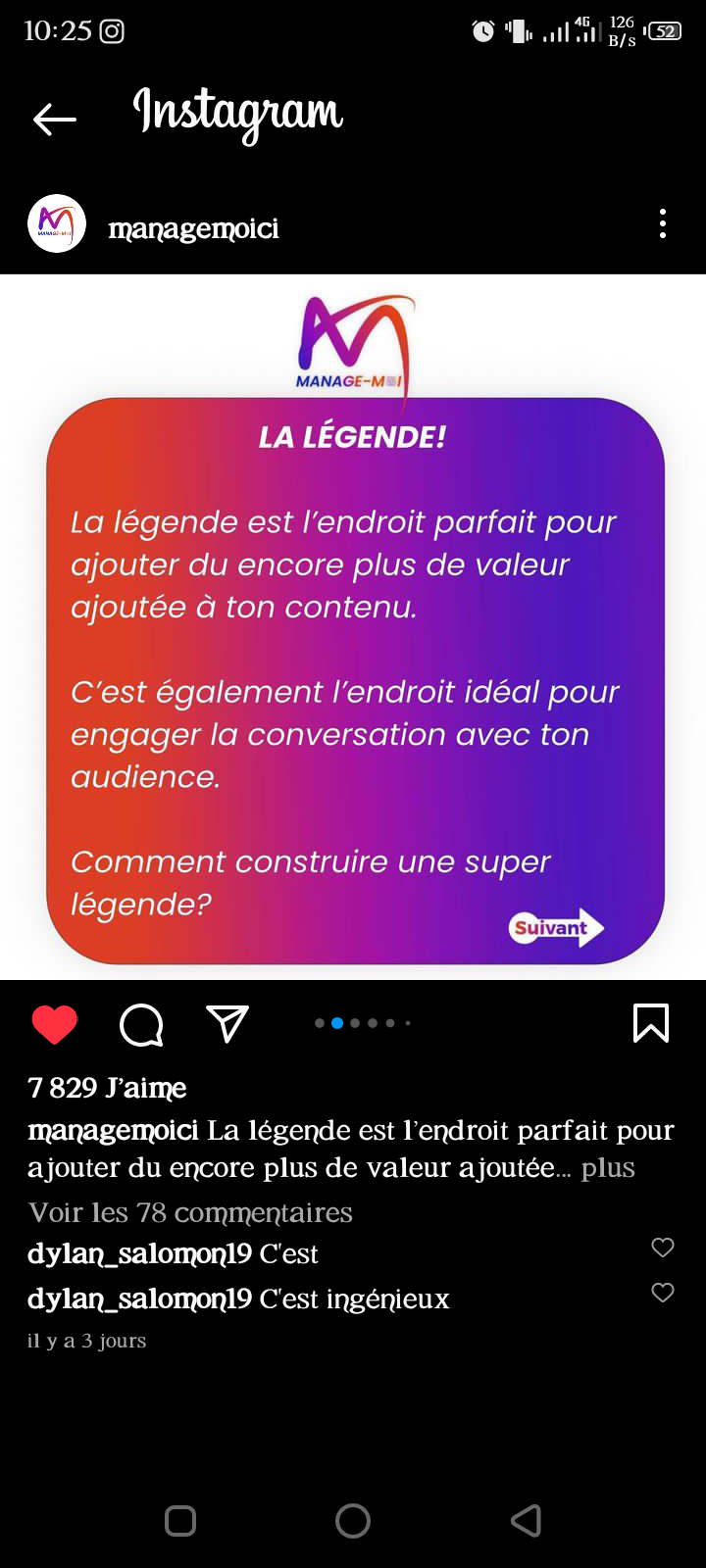This screenshot has width=706, height=1568.
Task: Open the managemoici profile picture
Action: [x=57, y=224]
